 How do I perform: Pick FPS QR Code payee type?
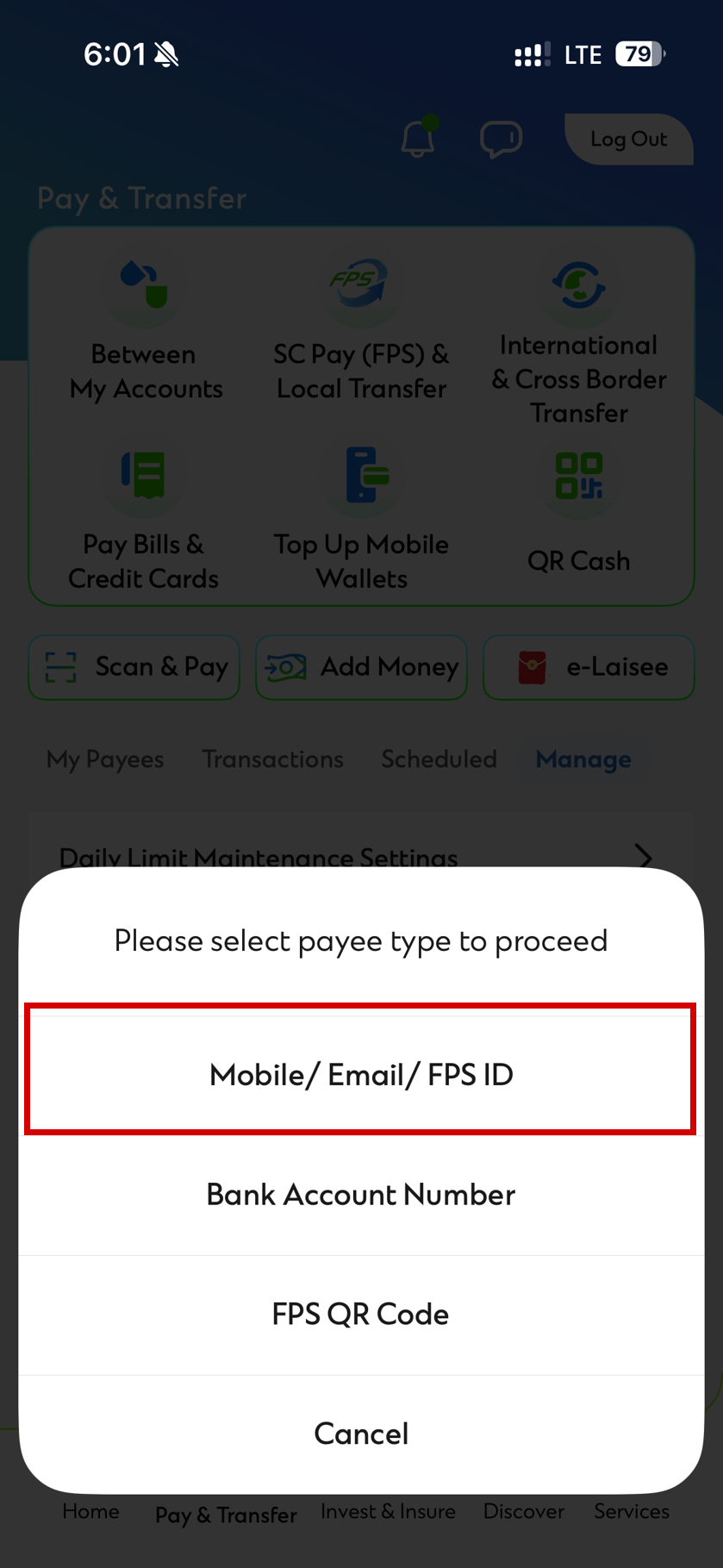361,1315
